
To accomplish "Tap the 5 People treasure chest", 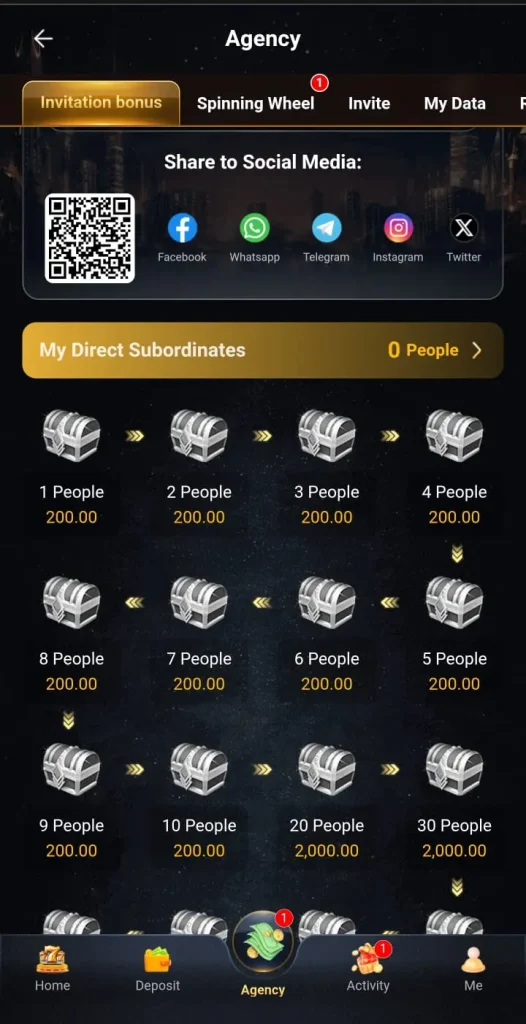I will 454,602.
